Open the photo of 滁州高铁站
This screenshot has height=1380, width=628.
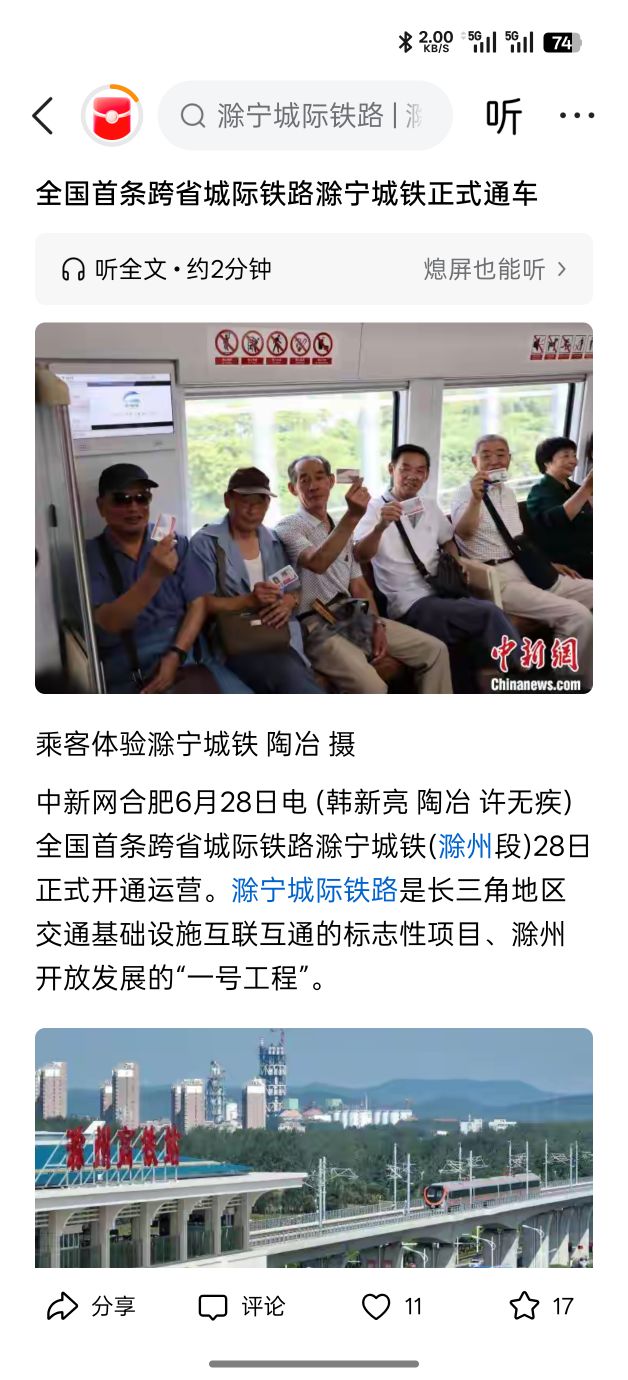point(313,1148)
